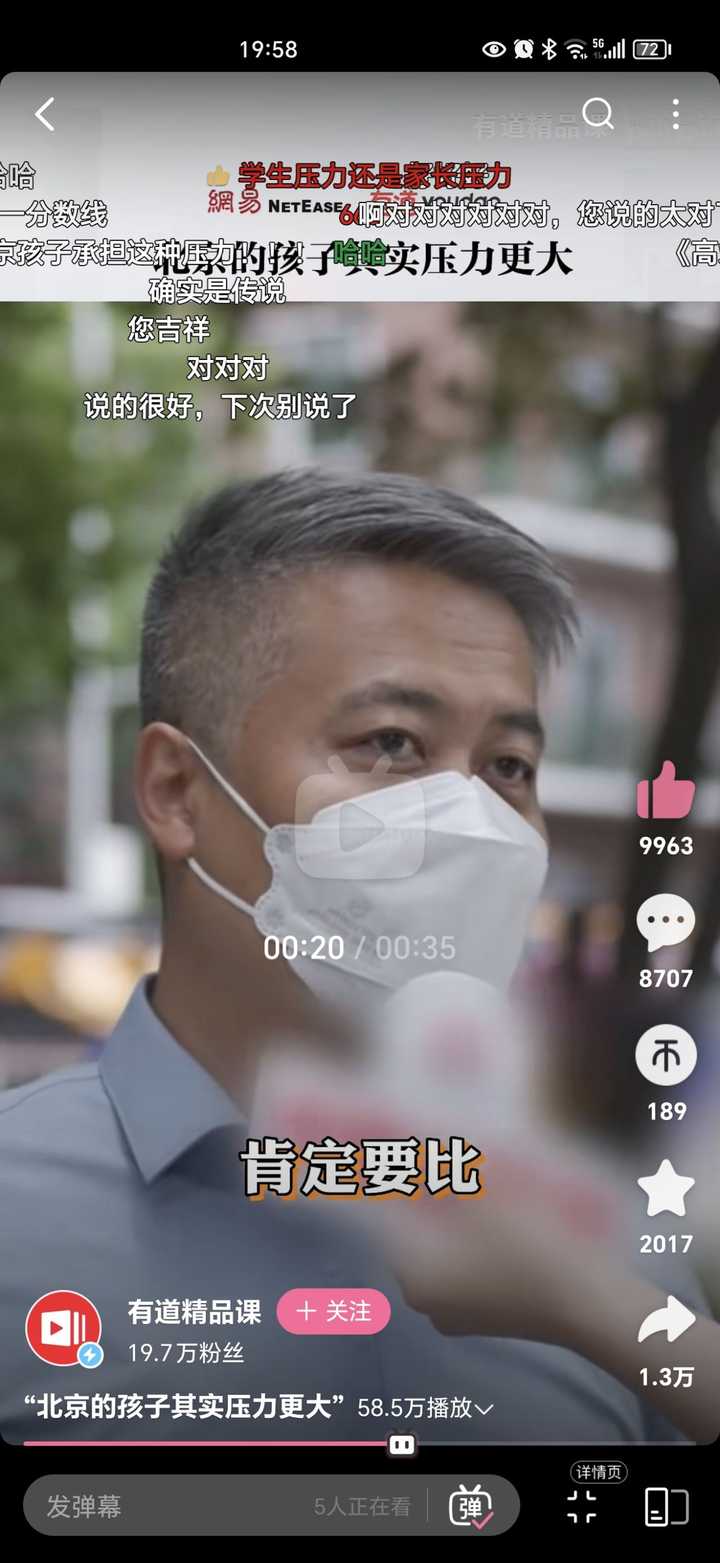This screenshot has width=720, height=1563.
Task: Share this video
Action: [x=666, y=1320]
